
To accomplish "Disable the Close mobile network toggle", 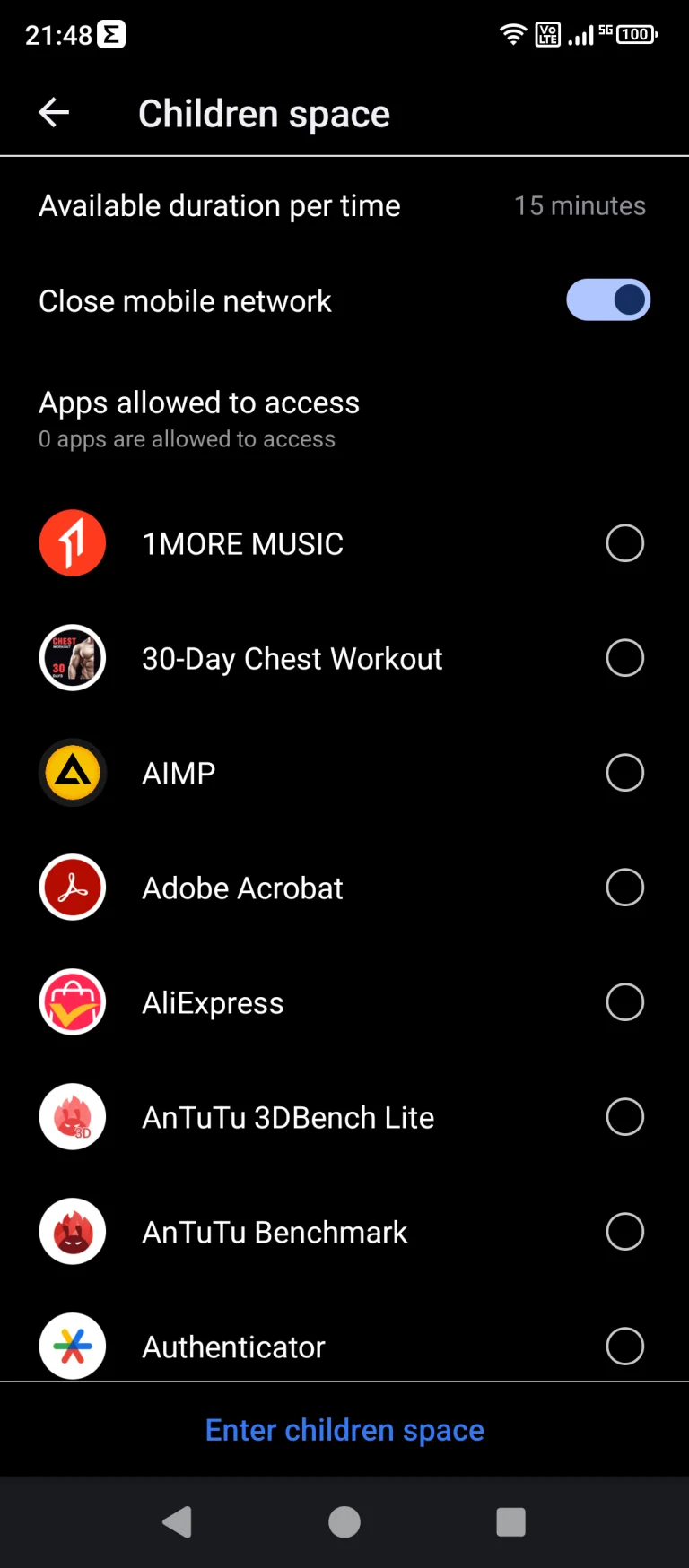I will click(608, 300).
